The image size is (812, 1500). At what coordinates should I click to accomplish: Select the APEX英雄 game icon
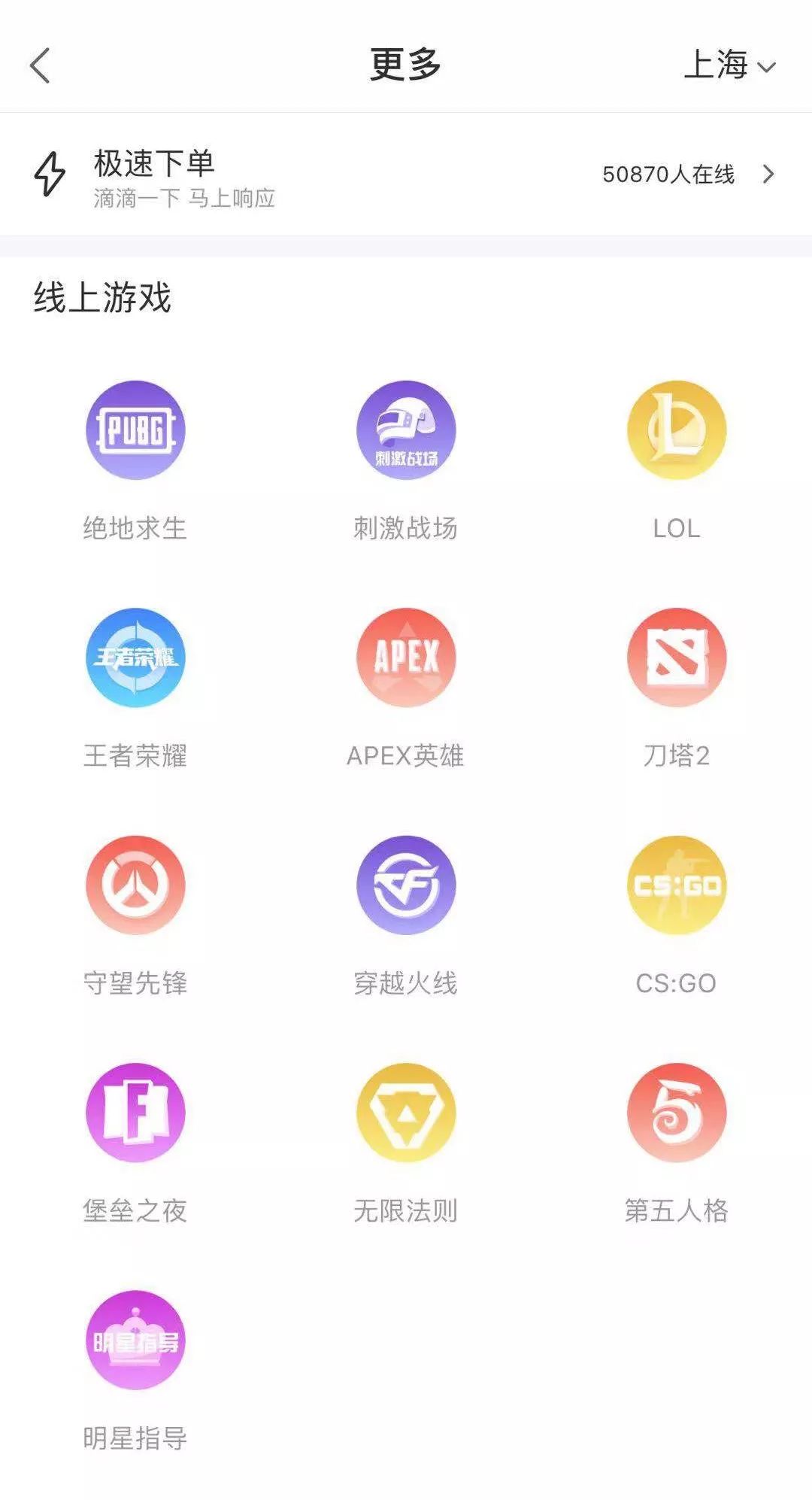[406, 657]
